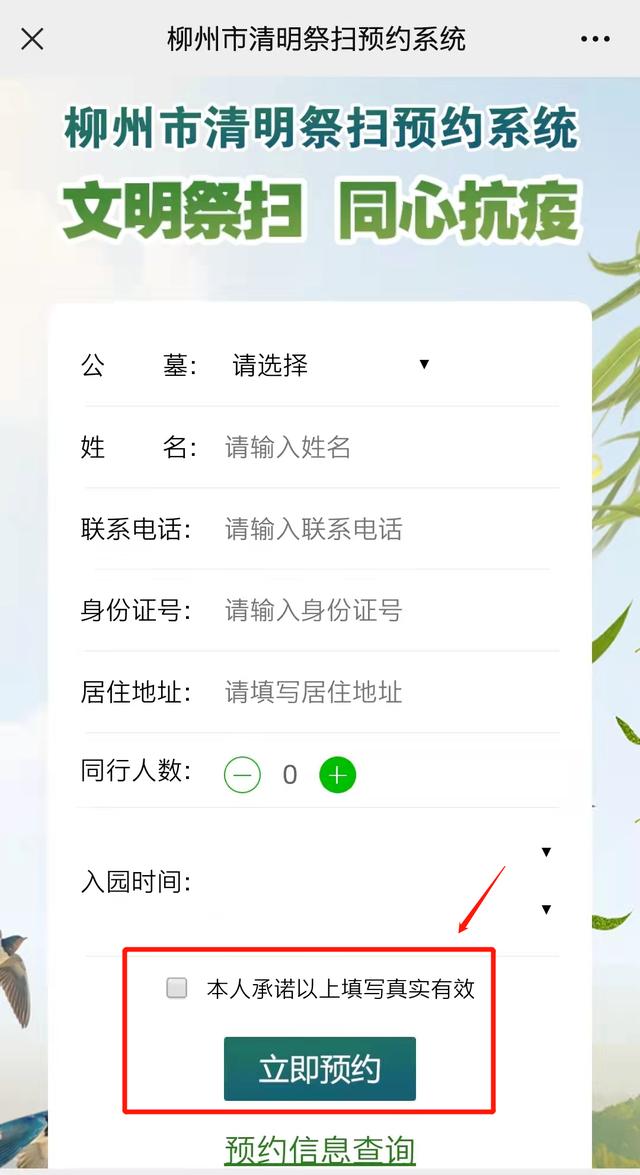Open the three-dot overflow menu
The image size is (640, 1175).
pos(595,39)
